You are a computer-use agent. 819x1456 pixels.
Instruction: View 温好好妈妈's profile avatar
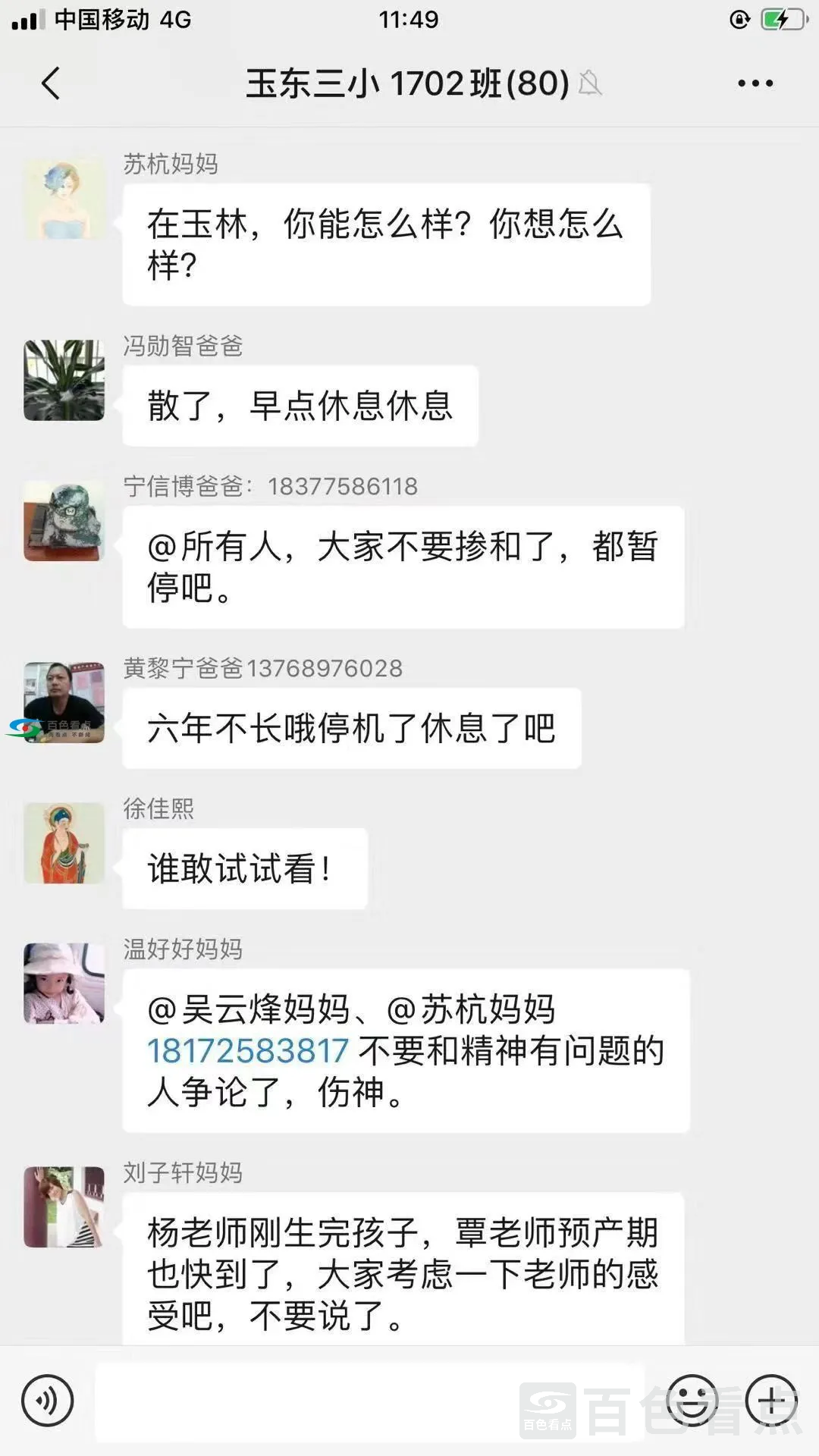[x=64, y=983]
